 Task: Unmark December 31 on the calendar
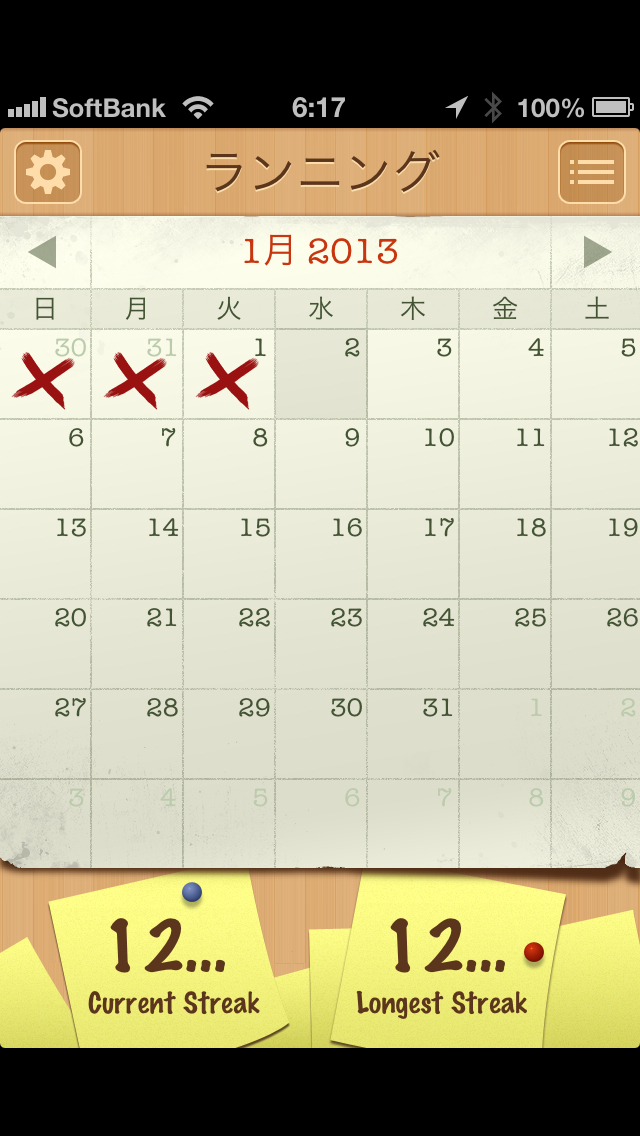[137, 375]
